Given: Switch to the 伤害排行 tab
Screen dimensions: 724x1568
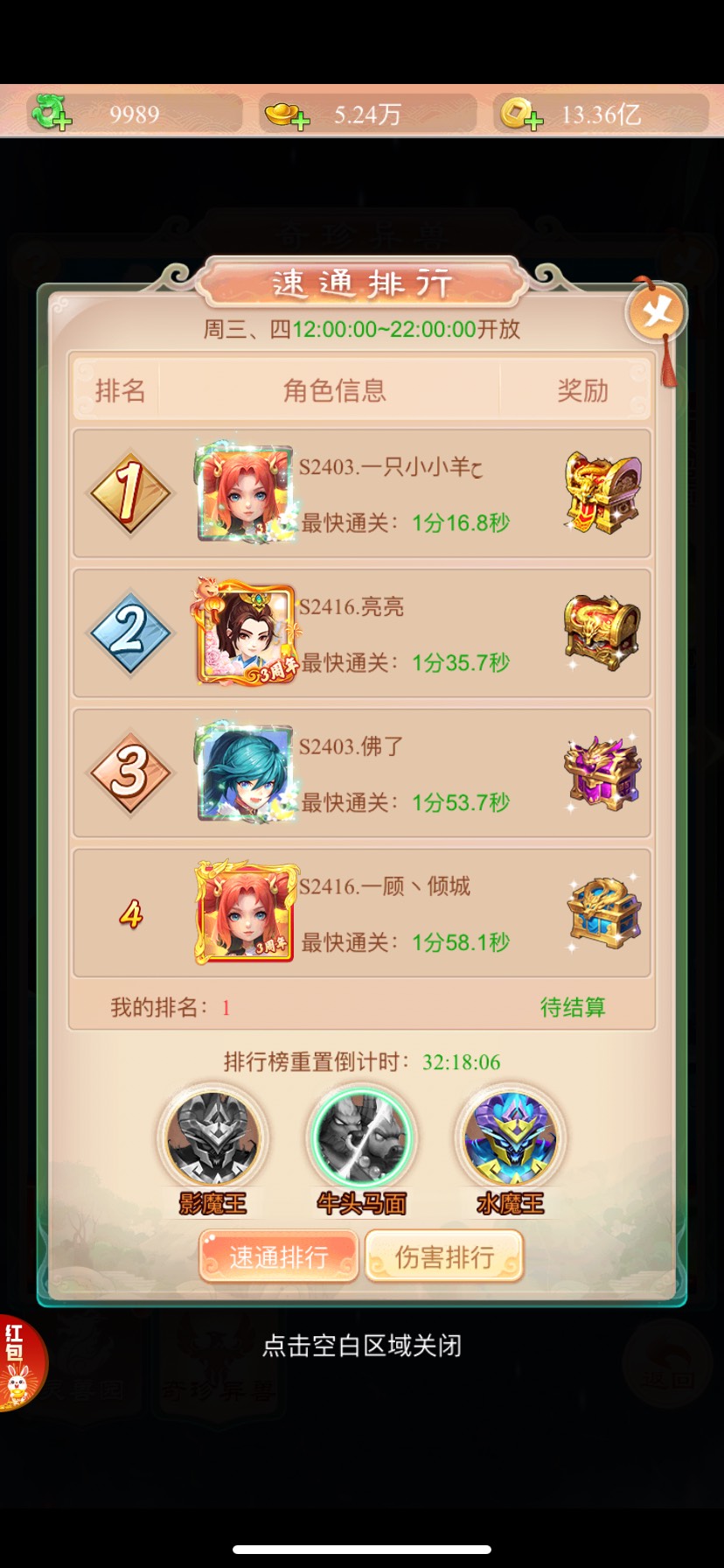Looking at the screenshot, I should click(x=444, y=1256).
